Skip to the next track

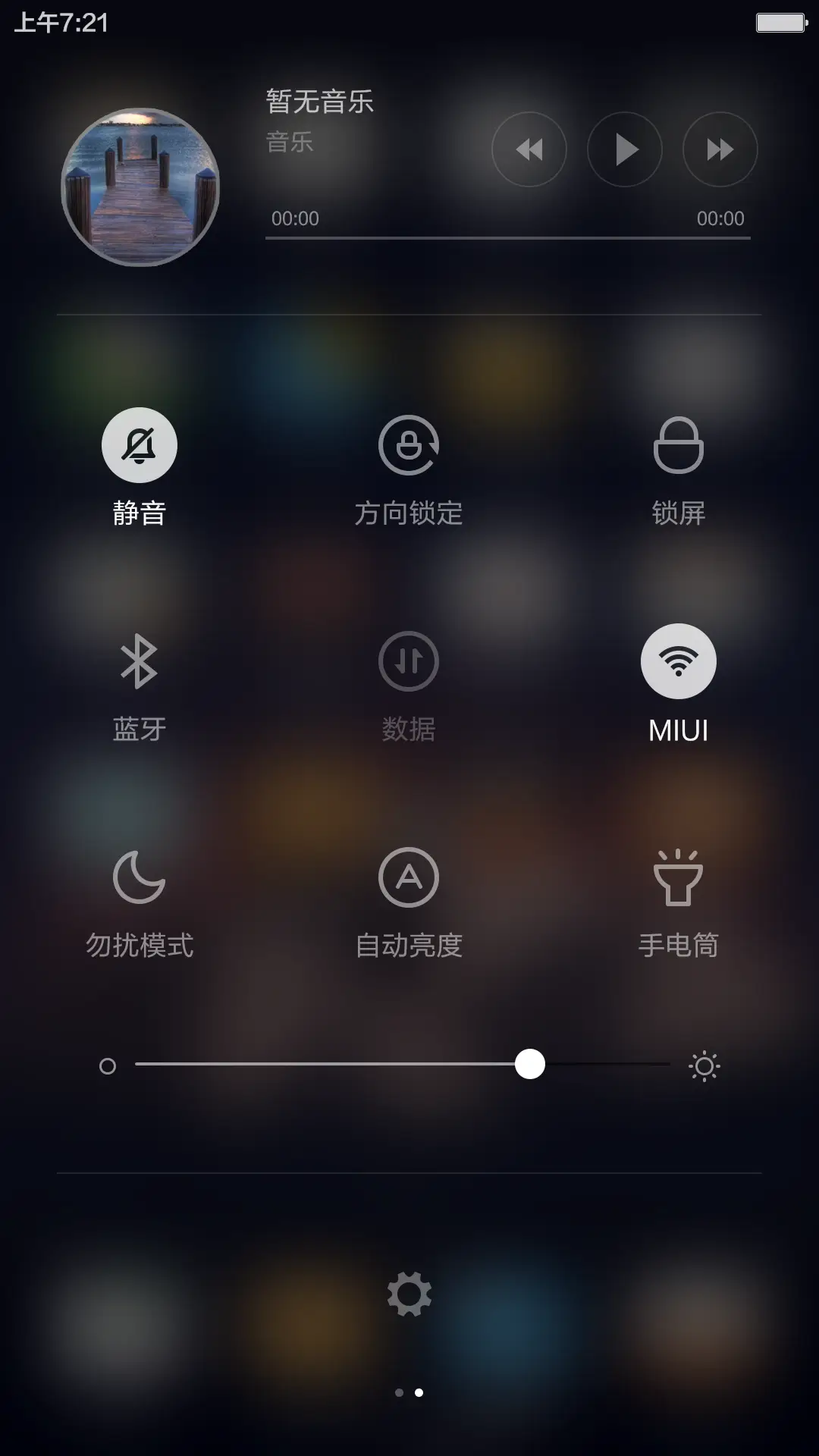pyautogui.click(x=720, y=149)
